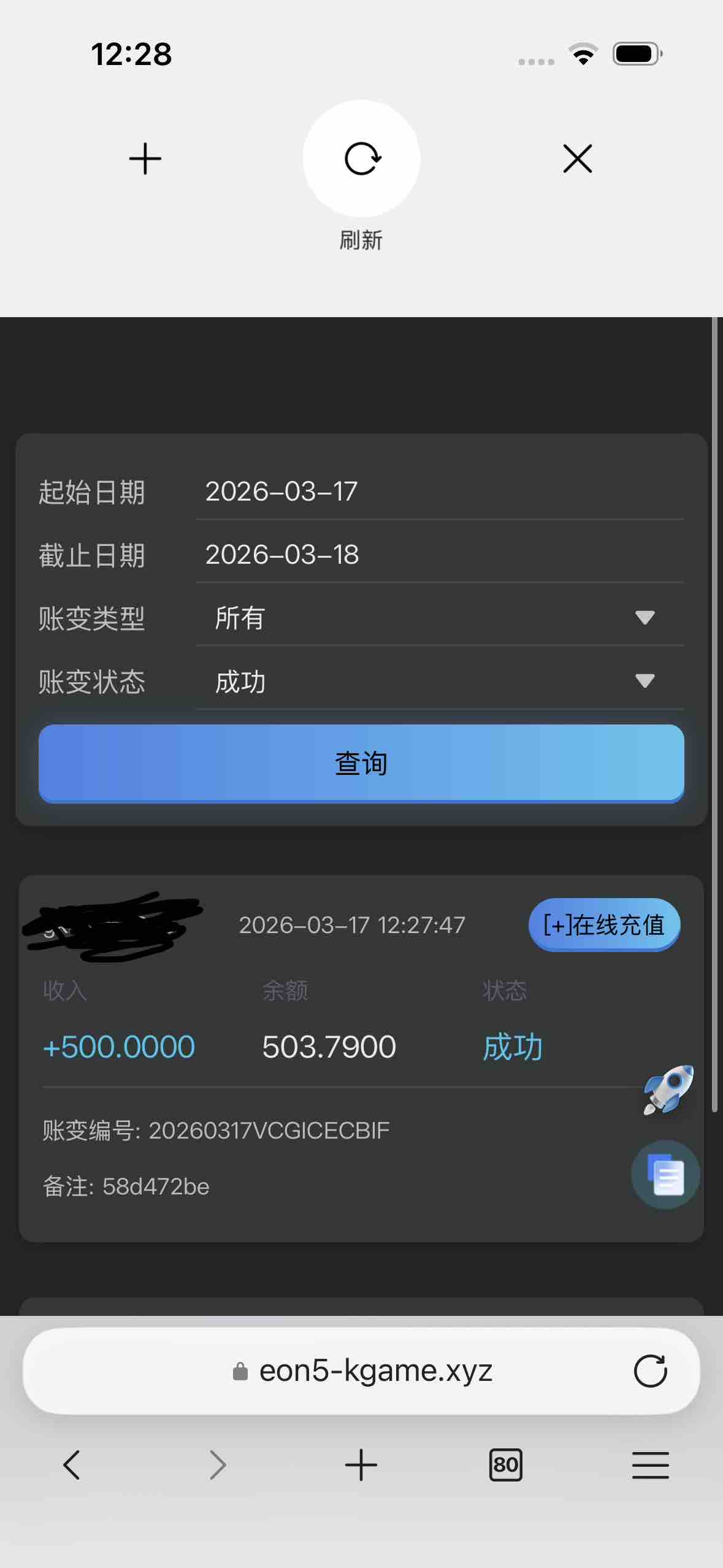The height and width of the screenshot is (1568, 723).
Task: Reload the page from the address bar
Action: tap(650, 1370)
